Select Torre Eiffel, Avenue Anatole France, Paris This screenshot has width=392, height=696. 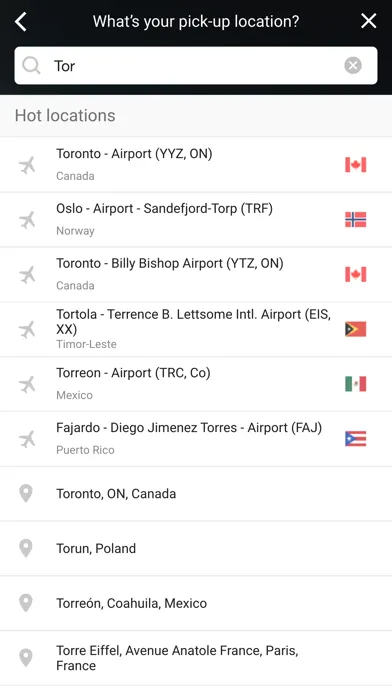(196, 658)
